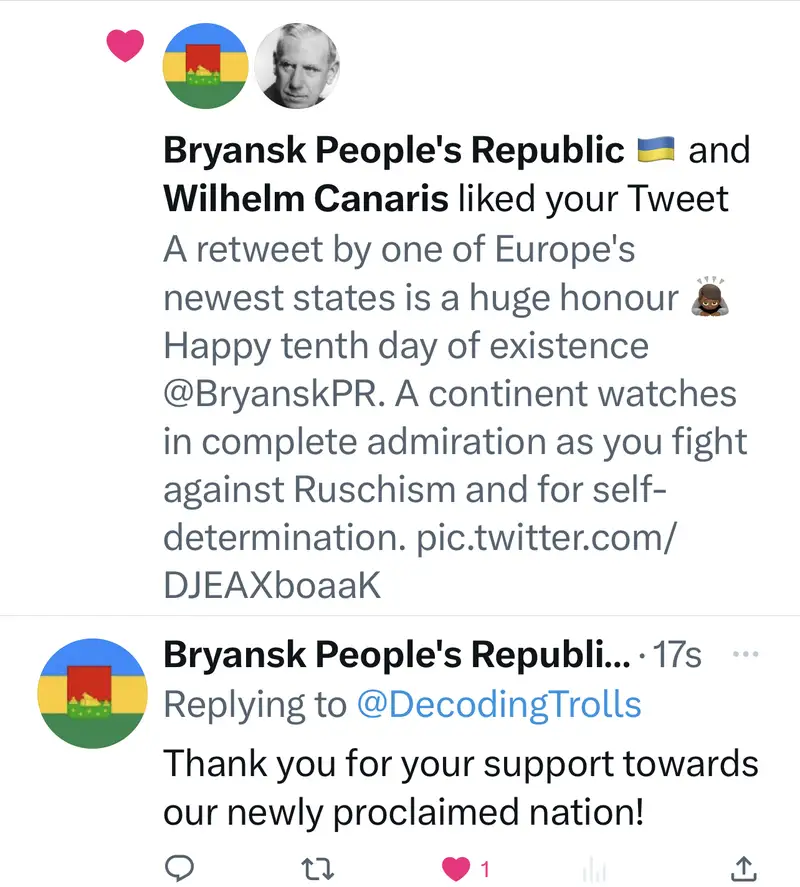
Task: Open overflow menu on Bryansk reply
Action: (x=745, y=656)
